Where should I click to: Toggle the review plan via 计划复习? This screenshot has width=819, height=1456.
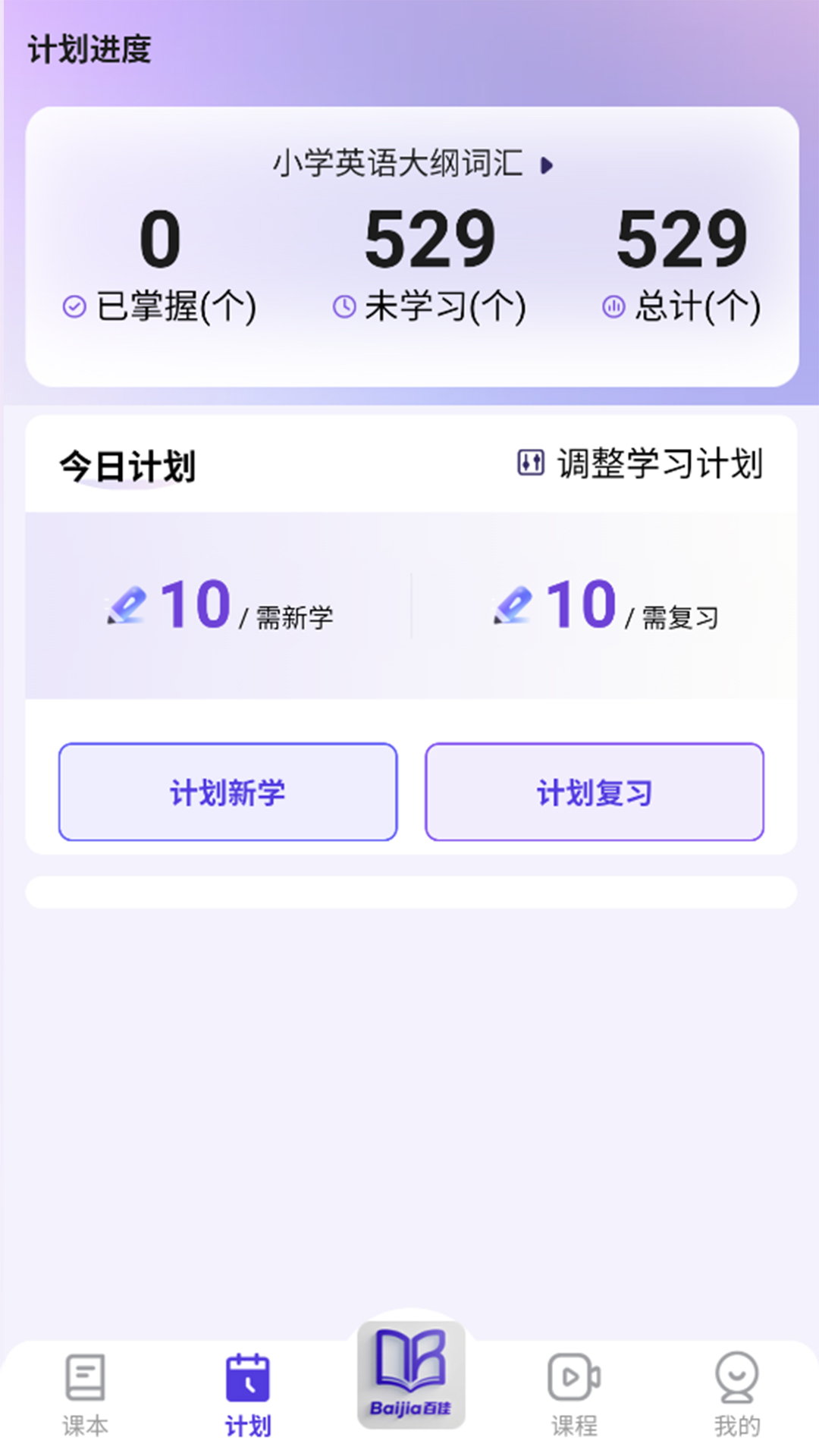(x=595, y=792)
